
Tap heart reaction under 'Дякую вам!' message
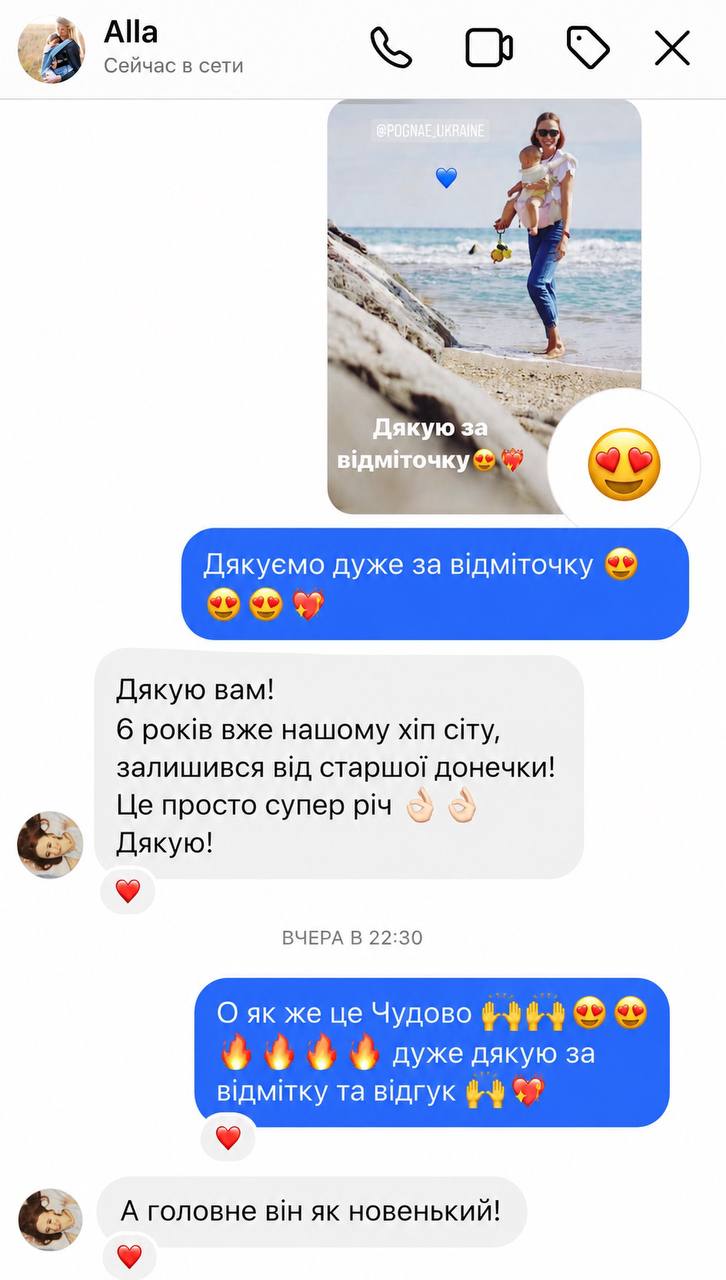(x=128, y=890)
